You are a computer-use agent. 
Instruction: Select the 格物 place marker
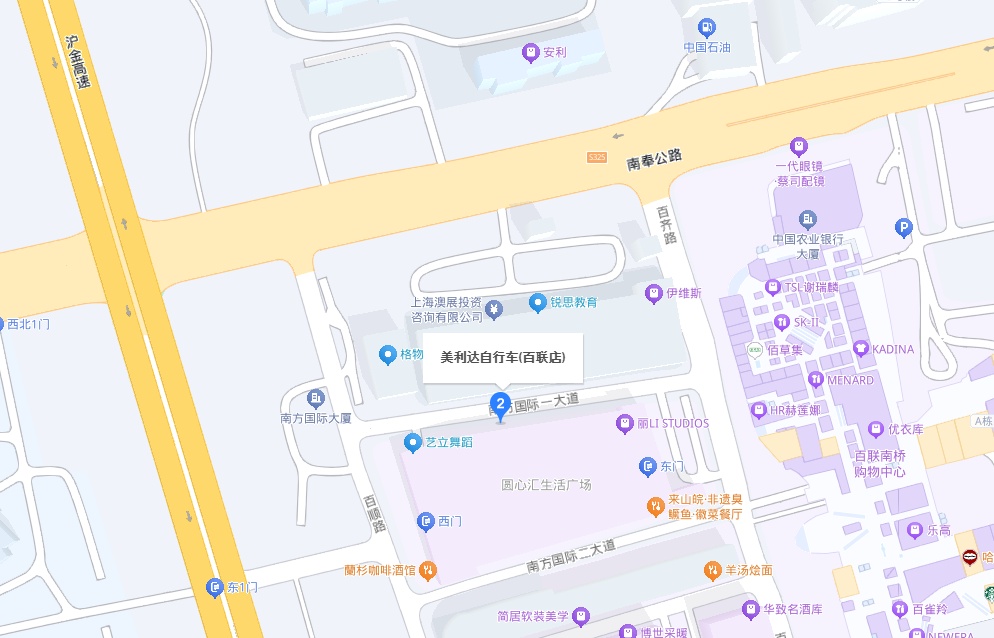[x=387, y=355]
